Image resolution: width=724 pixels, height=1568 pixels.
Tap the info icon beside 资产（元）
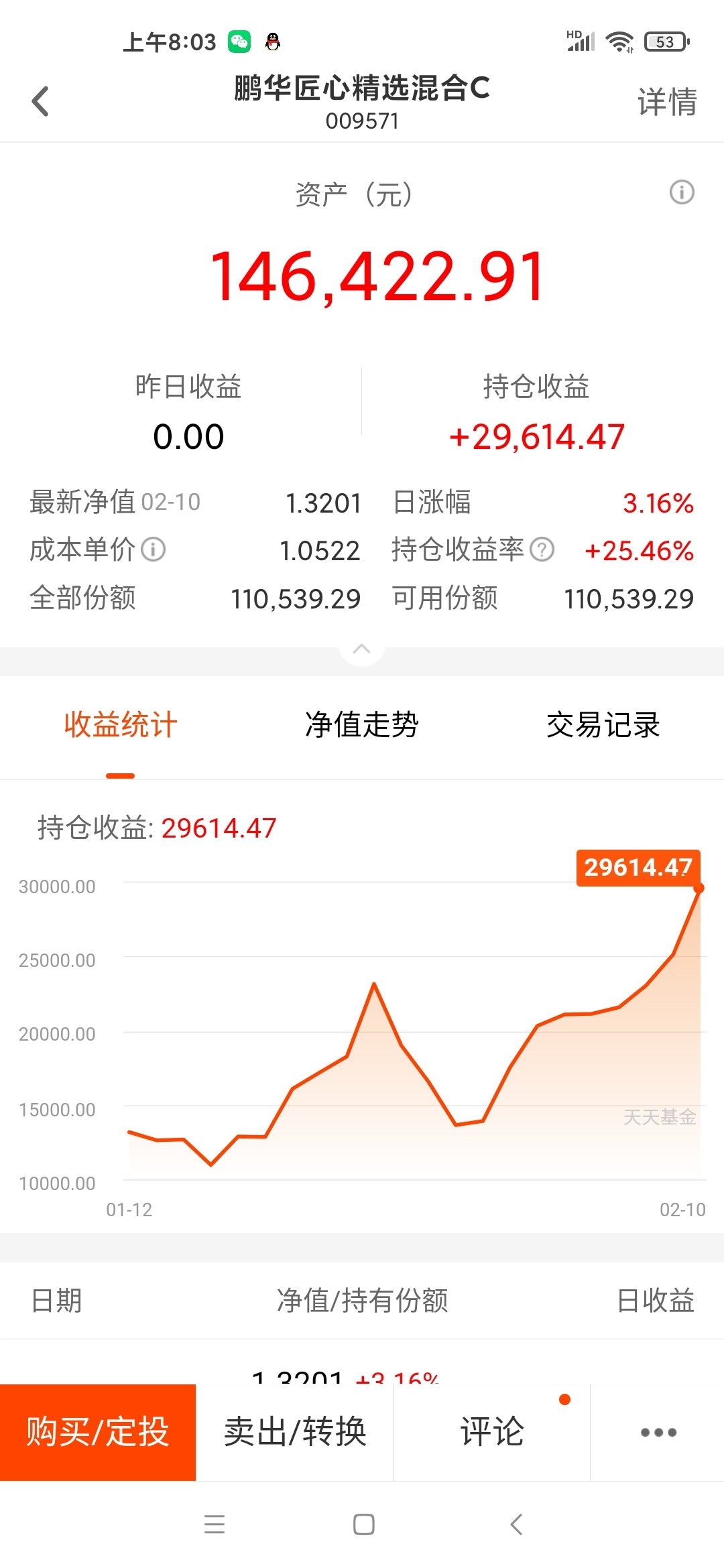point(682,192)
